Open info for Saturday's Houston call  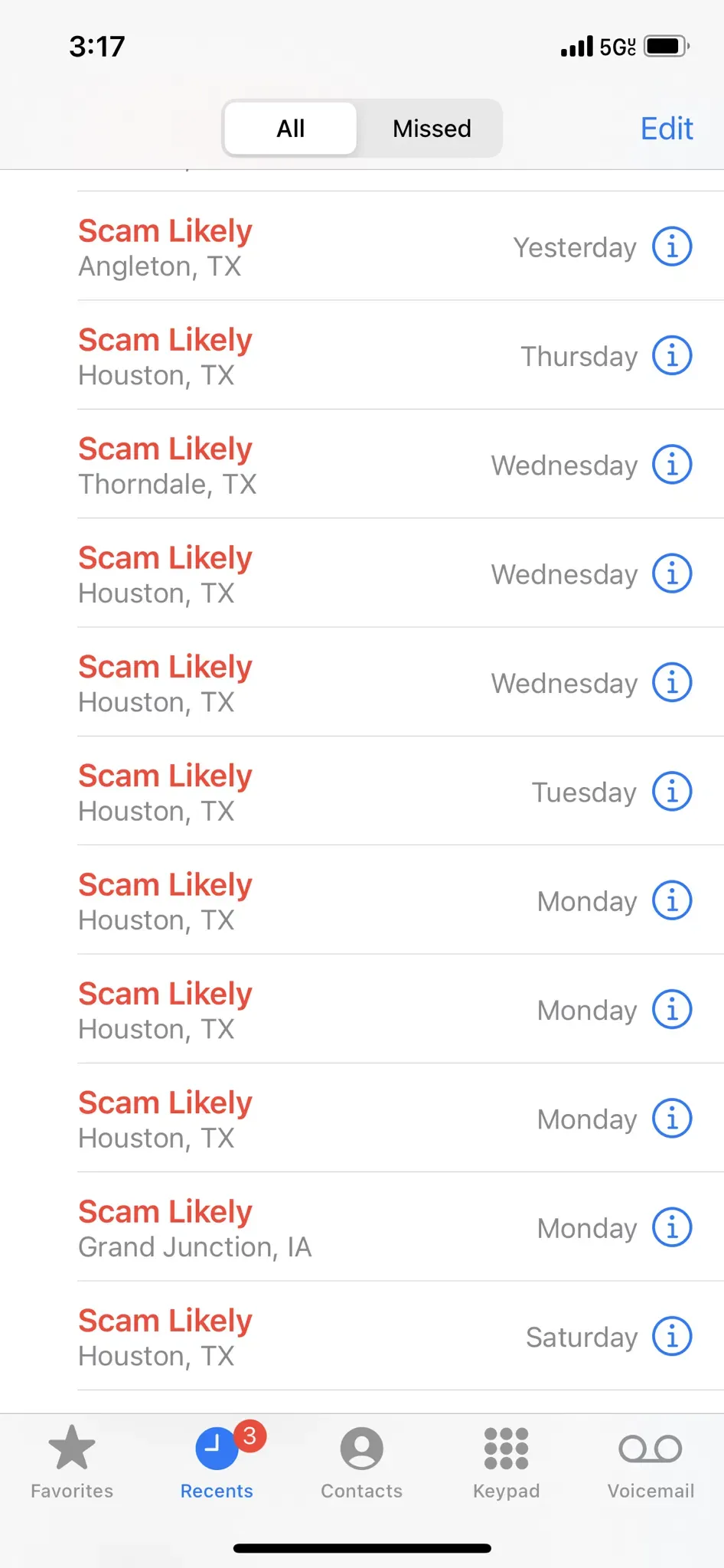pos(672,1337)
